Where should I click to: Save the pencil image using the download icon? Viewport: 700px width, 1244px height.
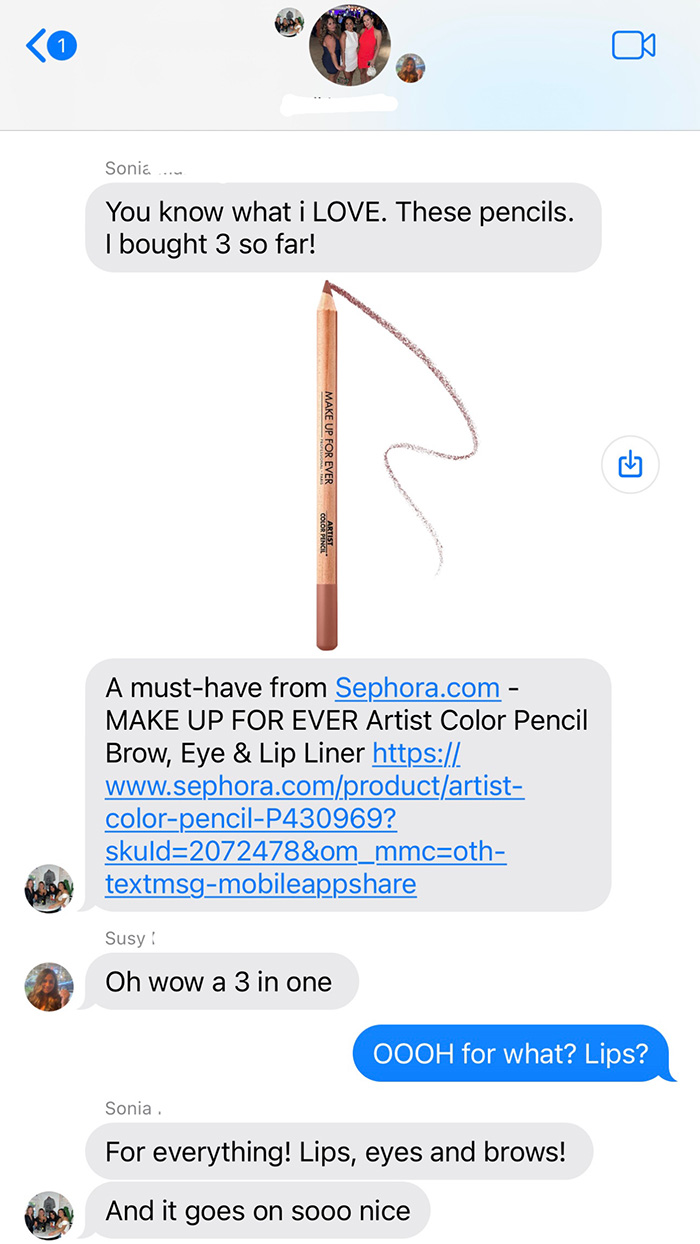[630, 464]
